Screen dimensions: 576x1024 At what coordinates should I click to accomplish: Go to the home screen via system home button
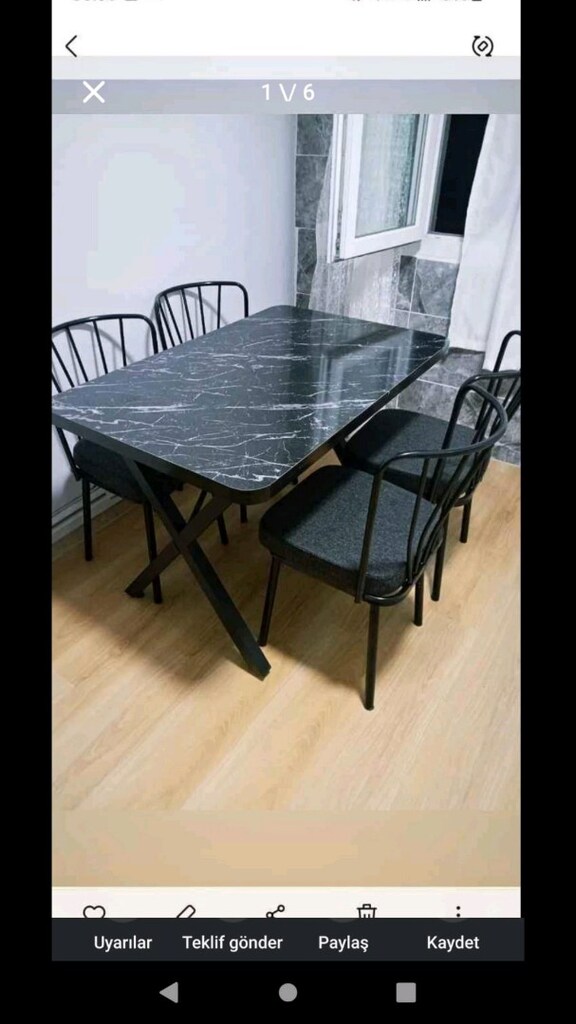[x=288, y=993]
